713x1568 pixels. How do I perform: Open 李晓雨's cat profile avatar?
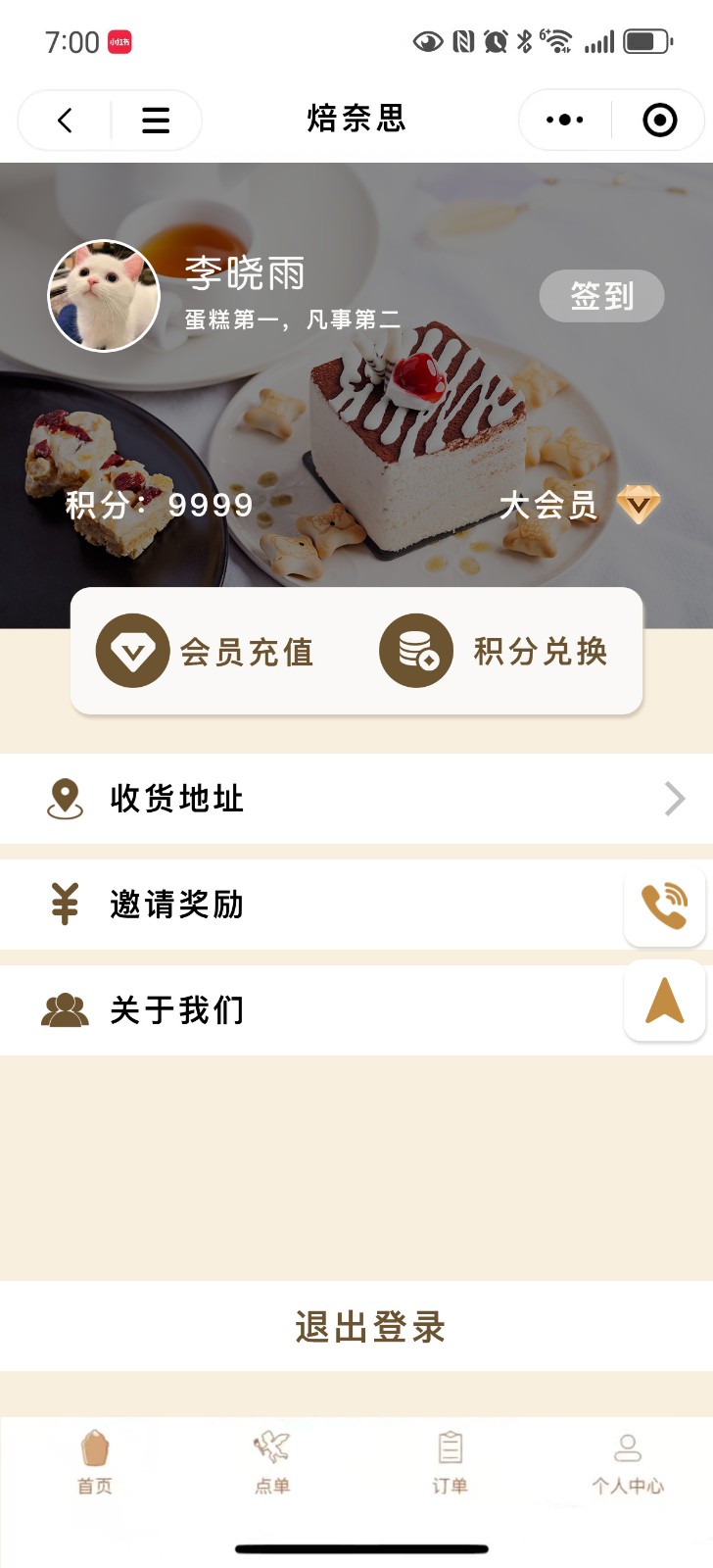[x=104, y=296]
